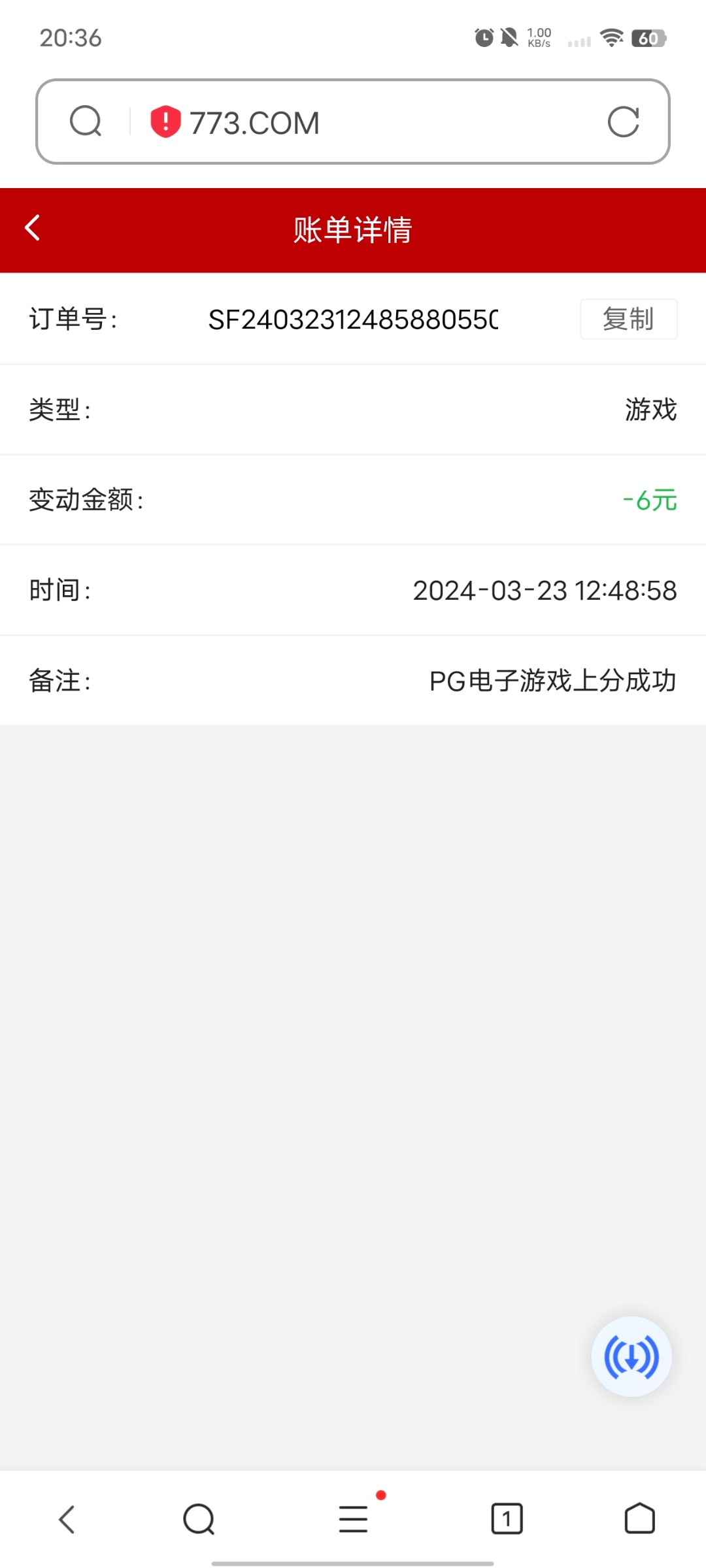Go back from the 账单详情 page
The width and height of the screenshot is (706, 1568).
coord(33,229)
